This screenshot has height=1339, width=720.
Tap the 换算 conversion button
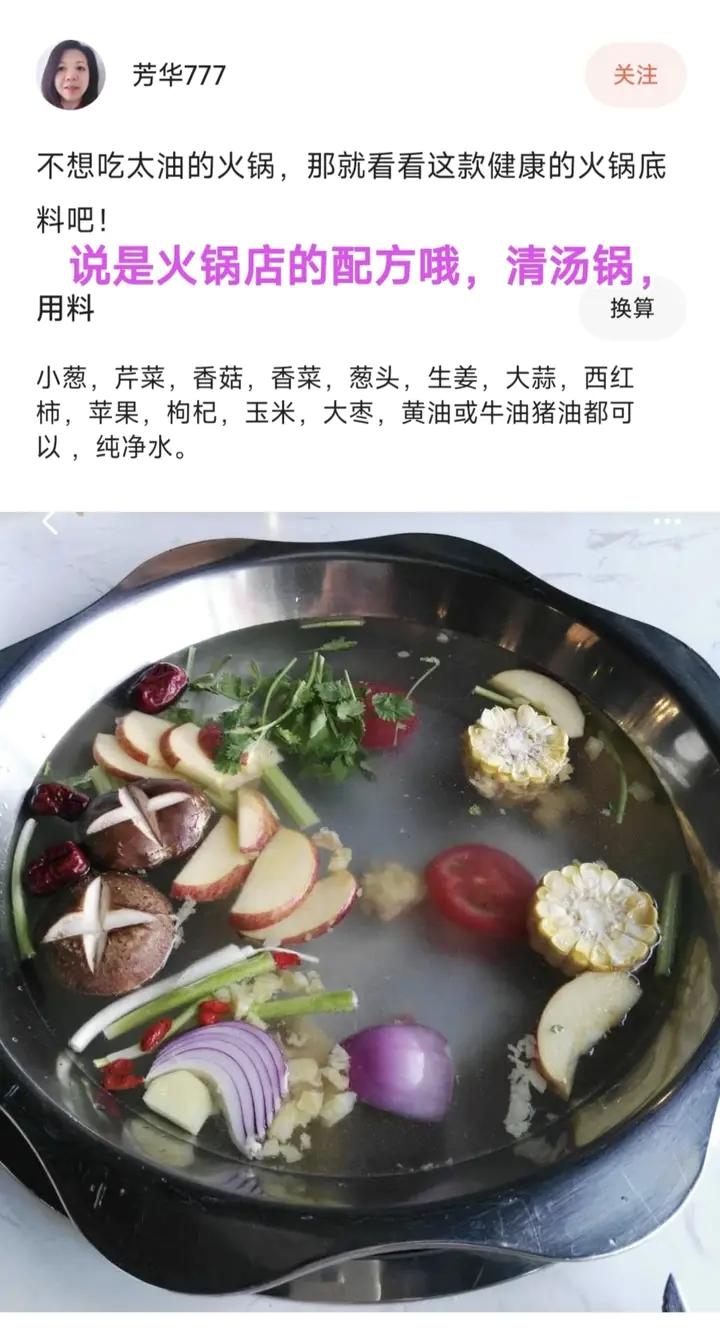[x=632, y=308]
